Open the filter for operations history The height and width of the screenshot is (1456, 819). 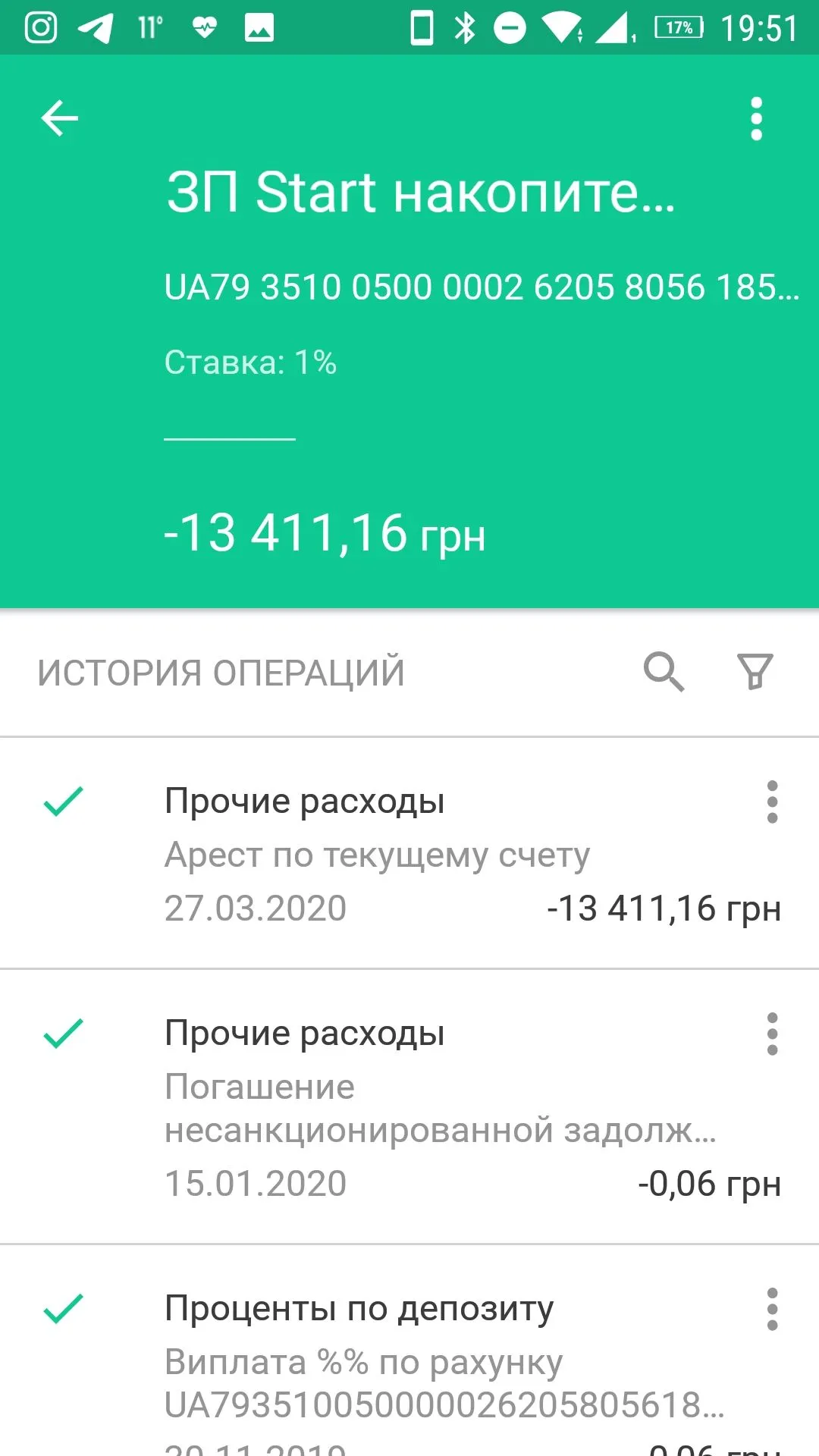tap(755, 672)
